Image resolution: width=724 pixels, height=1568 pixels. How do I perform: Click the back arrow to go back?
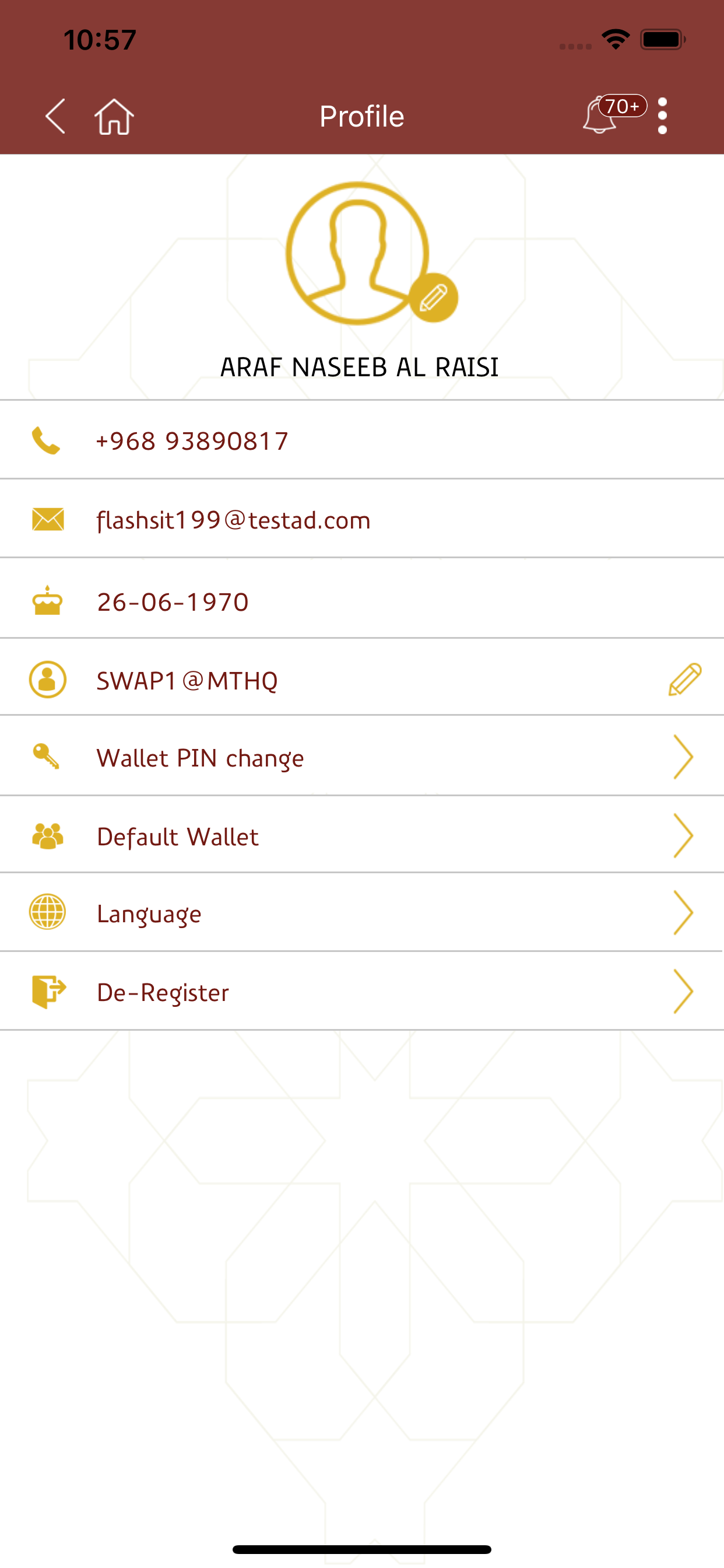[x=55, y=116]
